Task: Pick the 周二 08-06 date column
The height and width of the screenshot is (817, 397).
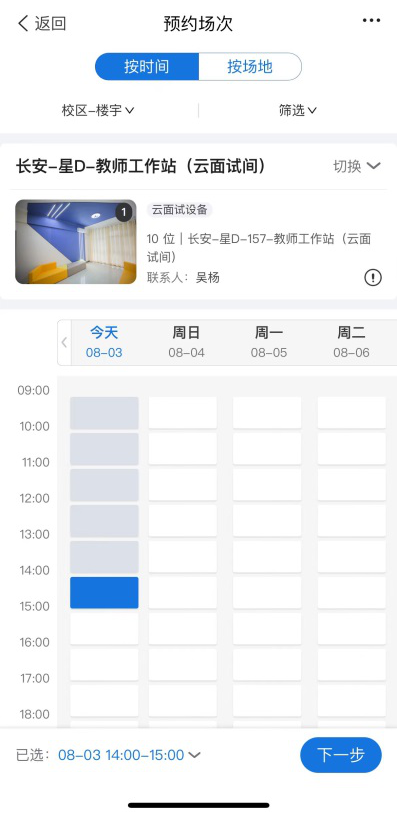Action: click(x=351, y=342)
